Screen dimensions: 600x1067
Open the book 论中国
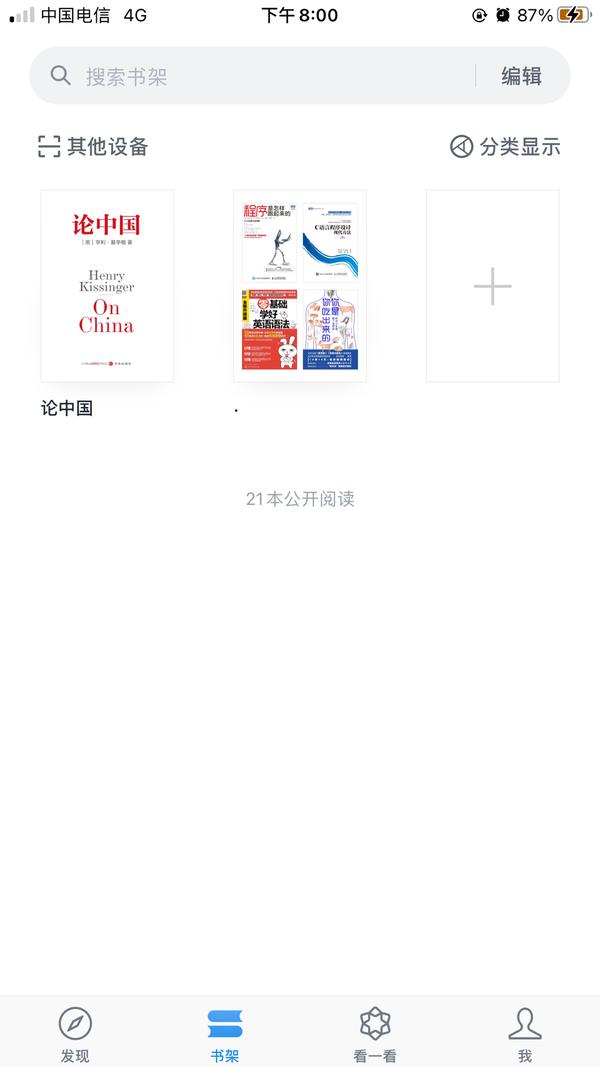(x=107, y=286)
